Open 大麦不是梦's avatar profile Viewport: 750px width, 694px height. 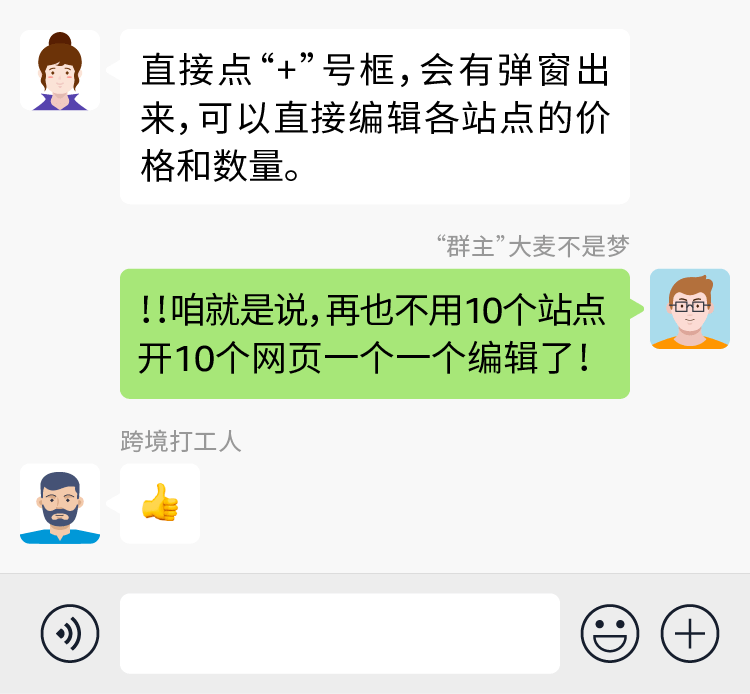(x=690, y=309)
